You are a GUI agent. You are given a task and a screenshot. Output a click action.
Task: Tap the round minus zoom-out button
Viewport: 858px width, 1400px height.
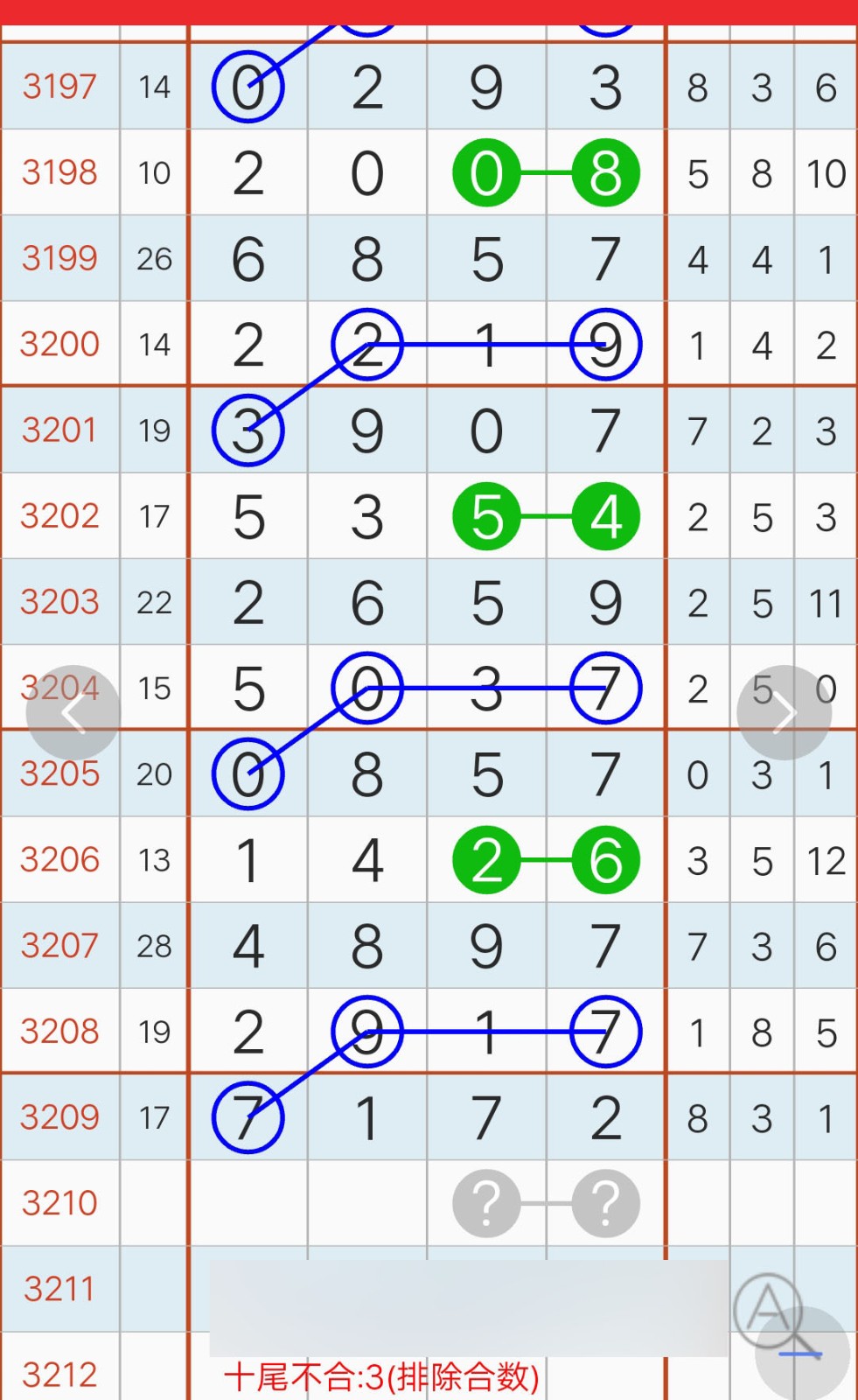click(x=802, y=1354)
